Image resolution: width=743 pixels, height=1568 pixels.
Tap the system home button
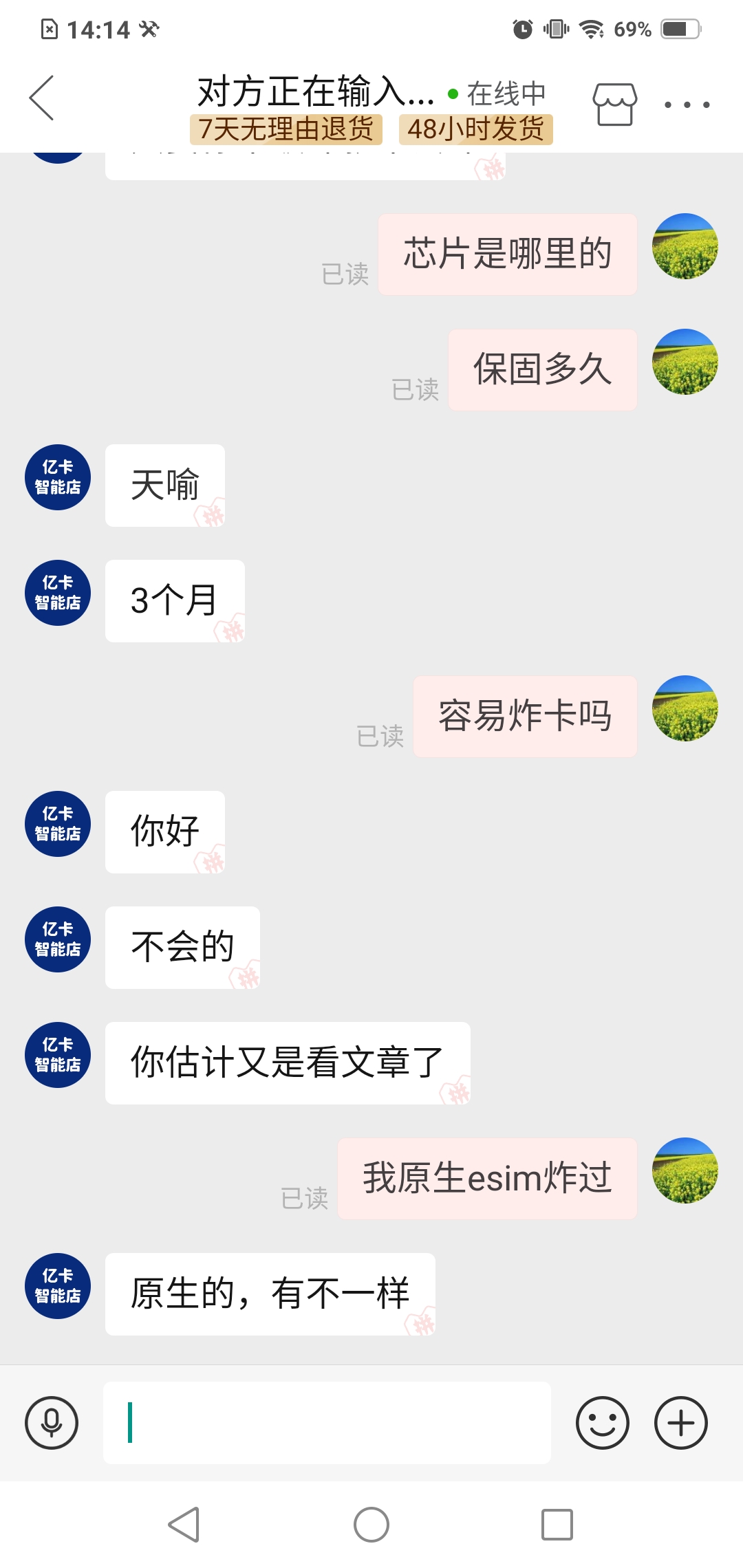[371, 1525]
